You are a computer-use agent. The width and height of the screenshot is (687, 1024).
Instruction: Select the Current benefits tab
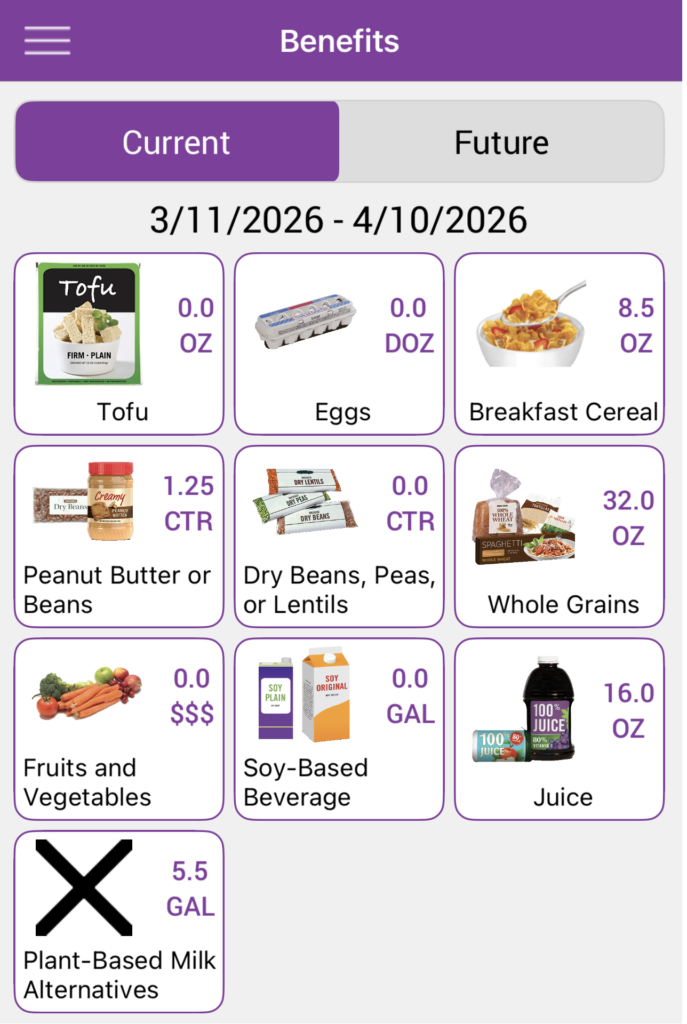pos(177,142)
